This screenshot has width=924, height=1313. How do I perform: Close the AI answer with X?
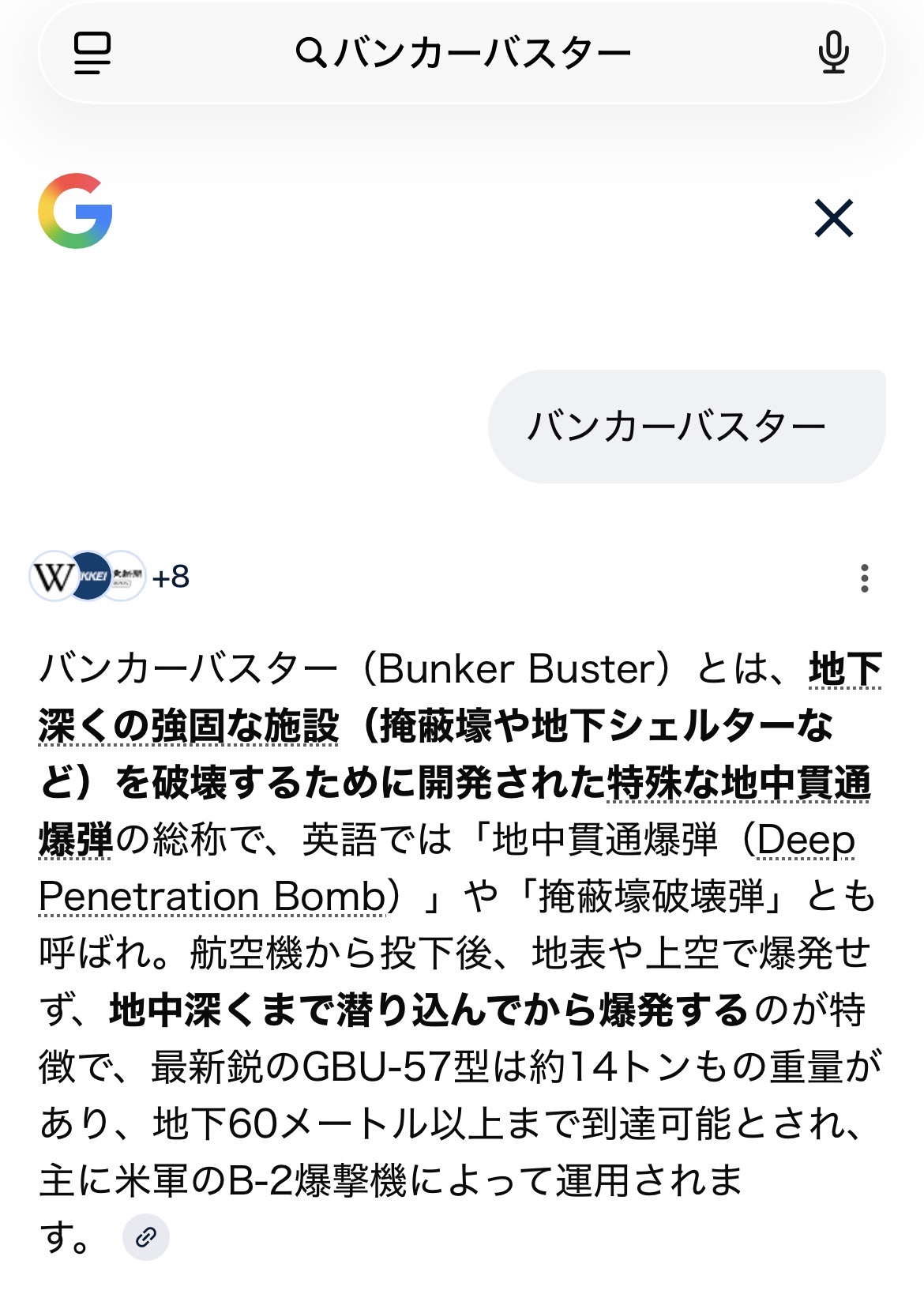(x=834, y=218)
